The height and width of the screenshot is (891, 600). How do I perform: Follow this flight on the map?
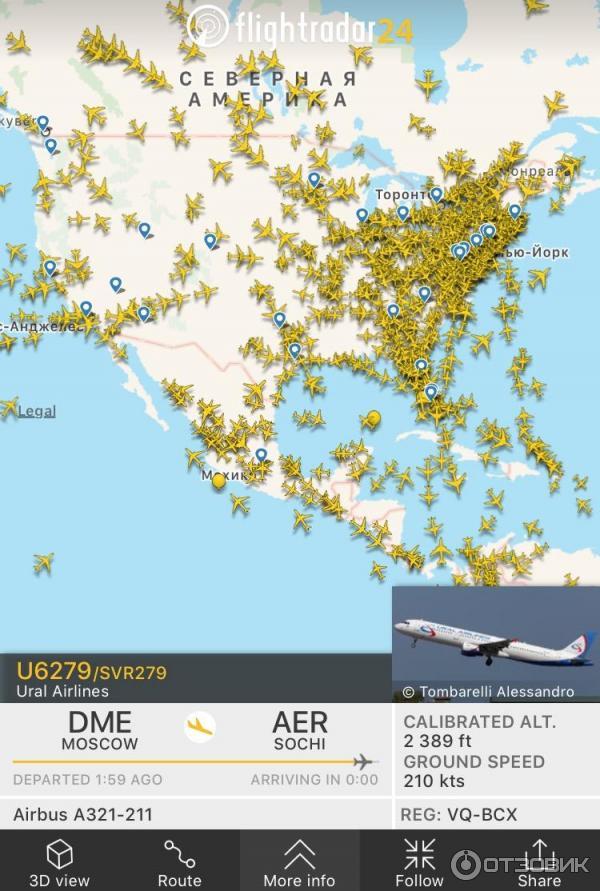pos(419,862)
